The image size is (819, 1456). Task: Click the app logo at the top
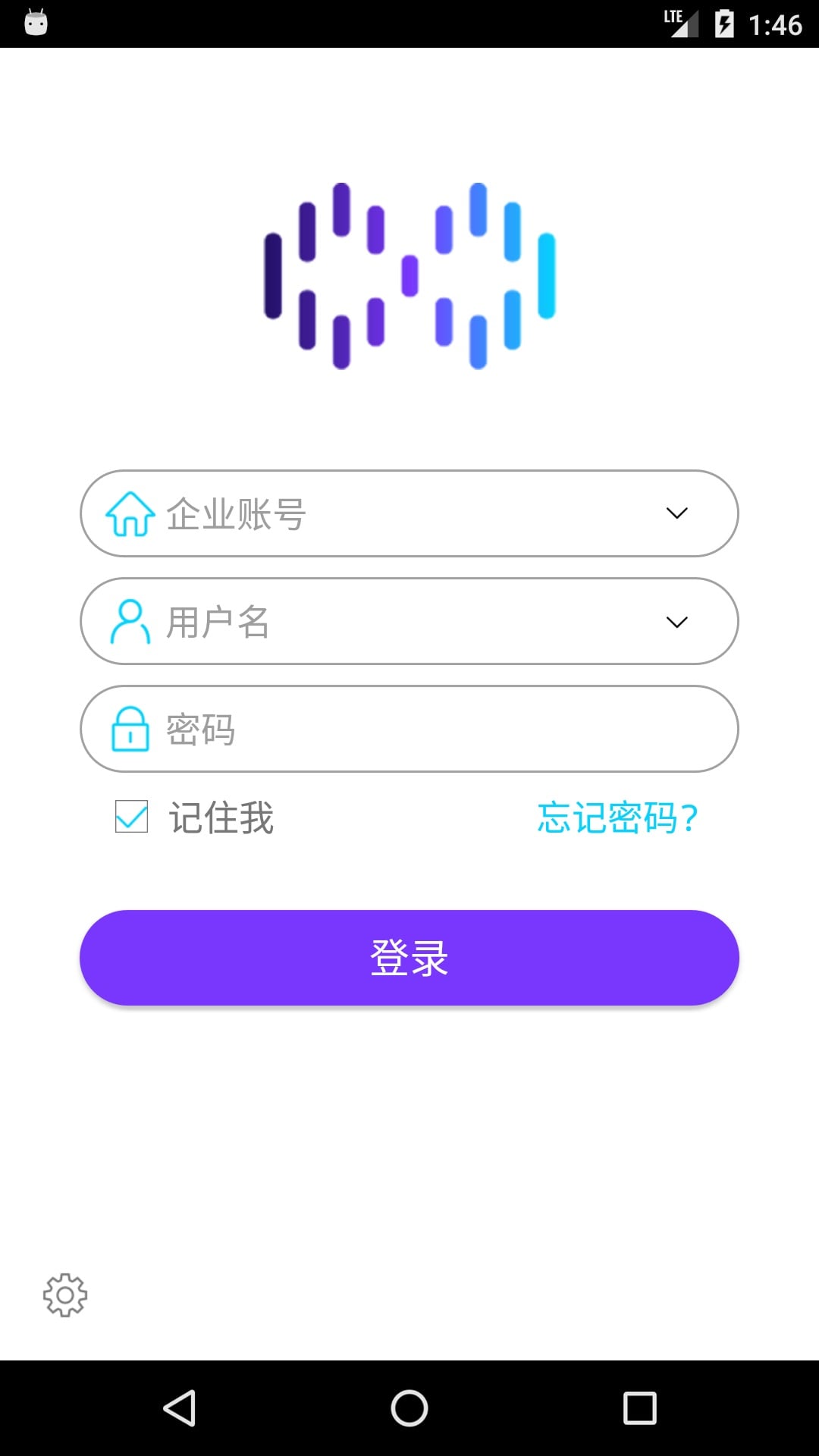click(409, 277)
